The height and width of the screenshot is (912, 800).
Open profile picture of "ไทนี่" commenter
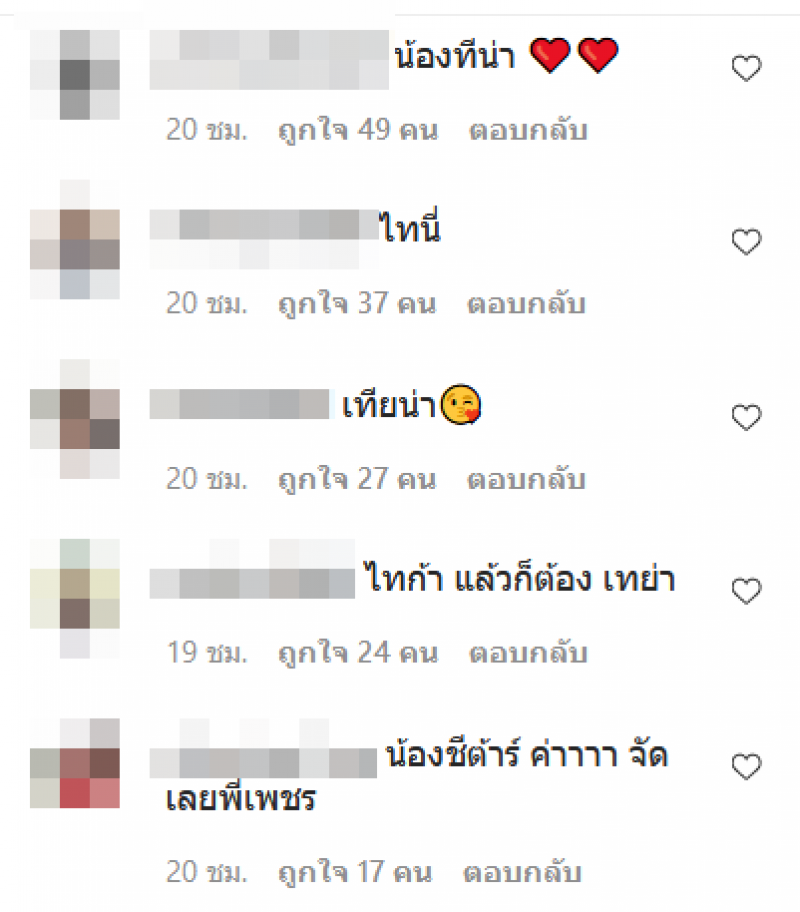pos(75,240)
